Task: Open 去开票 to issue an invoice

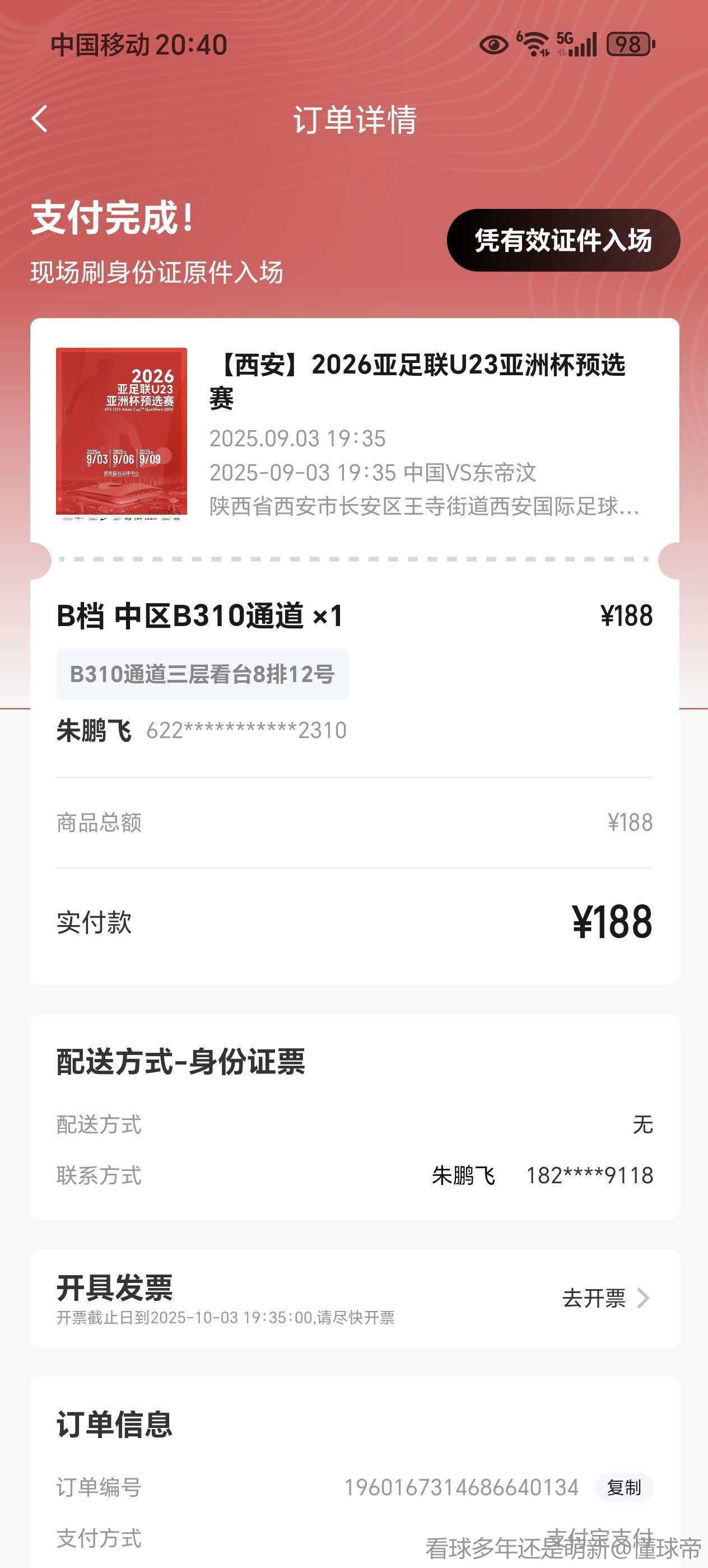Action: tap(605, 1298)
